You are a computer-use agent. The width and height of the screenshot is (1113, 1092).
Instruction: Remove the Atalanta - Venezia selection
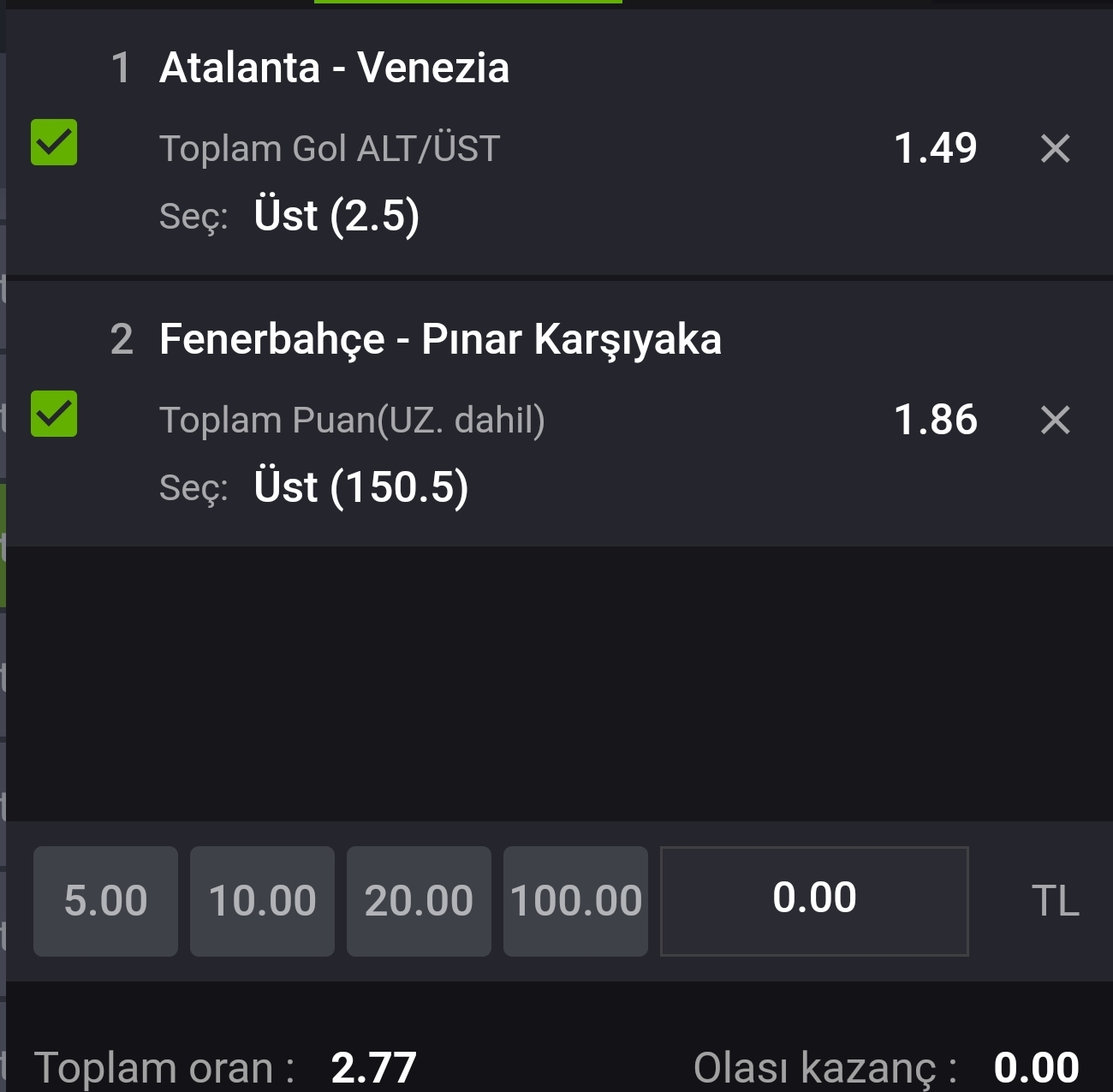(1055, 149)
